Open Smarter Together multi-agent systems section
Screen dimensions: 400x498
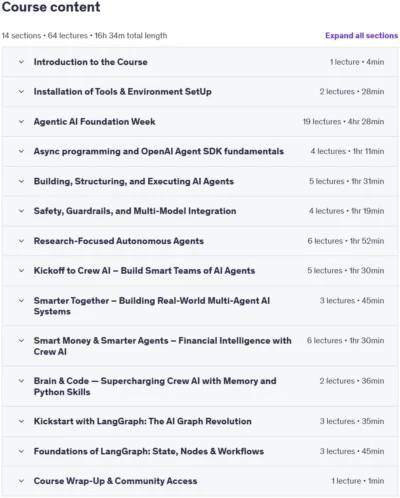200,306
